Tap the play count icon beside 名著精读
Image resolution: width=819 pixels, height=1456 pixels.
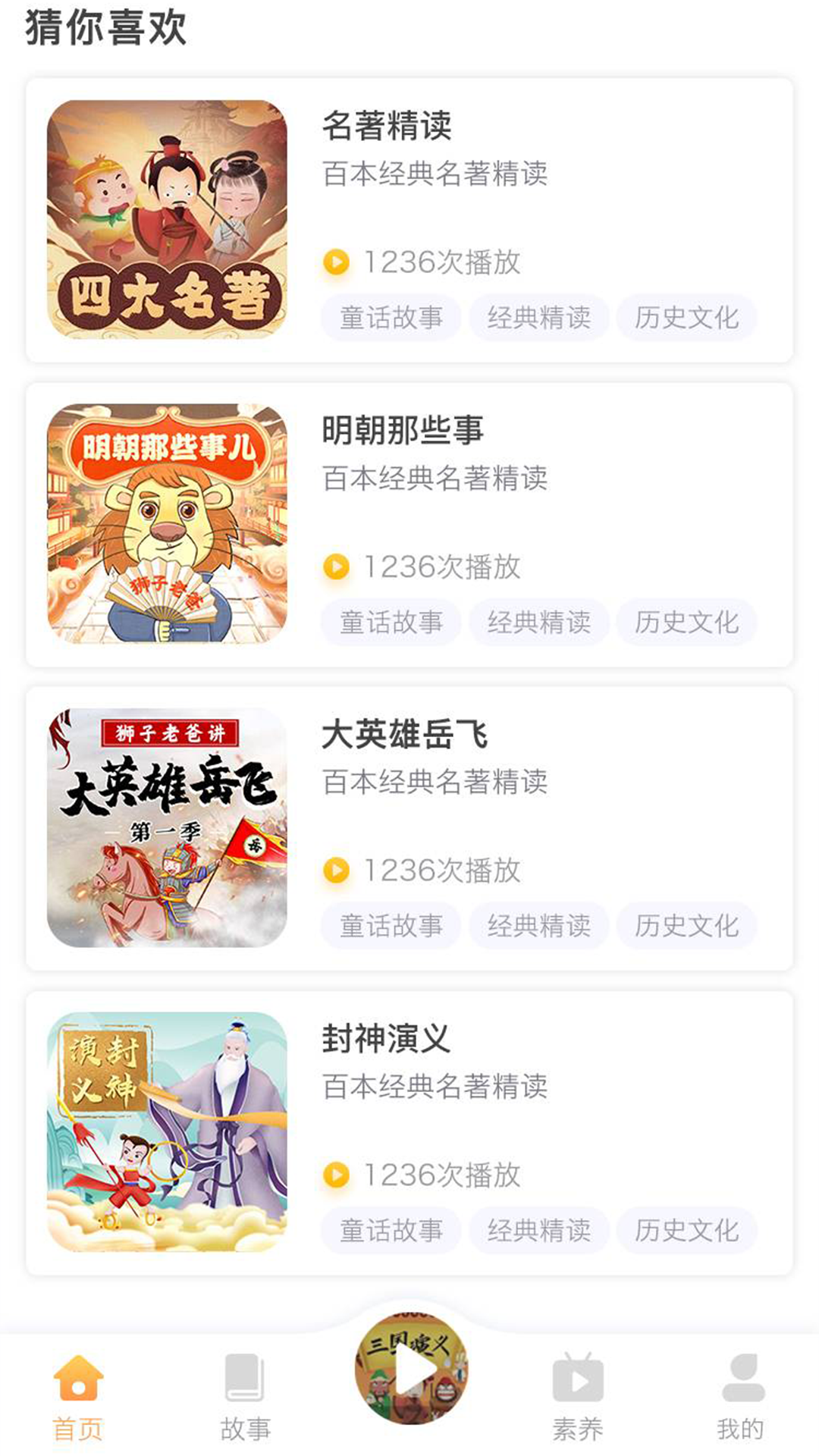click(337, 262)
